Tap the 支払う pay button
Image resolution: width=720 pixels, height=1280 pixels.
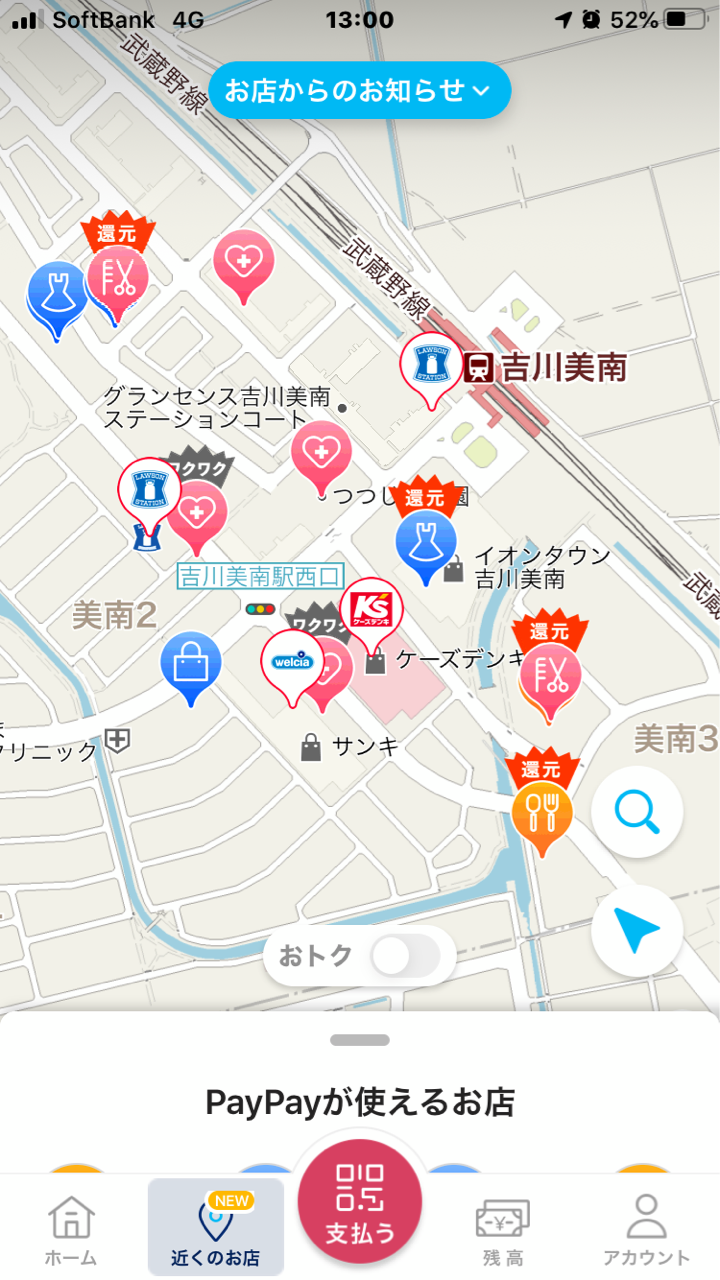coord(360,1202)
